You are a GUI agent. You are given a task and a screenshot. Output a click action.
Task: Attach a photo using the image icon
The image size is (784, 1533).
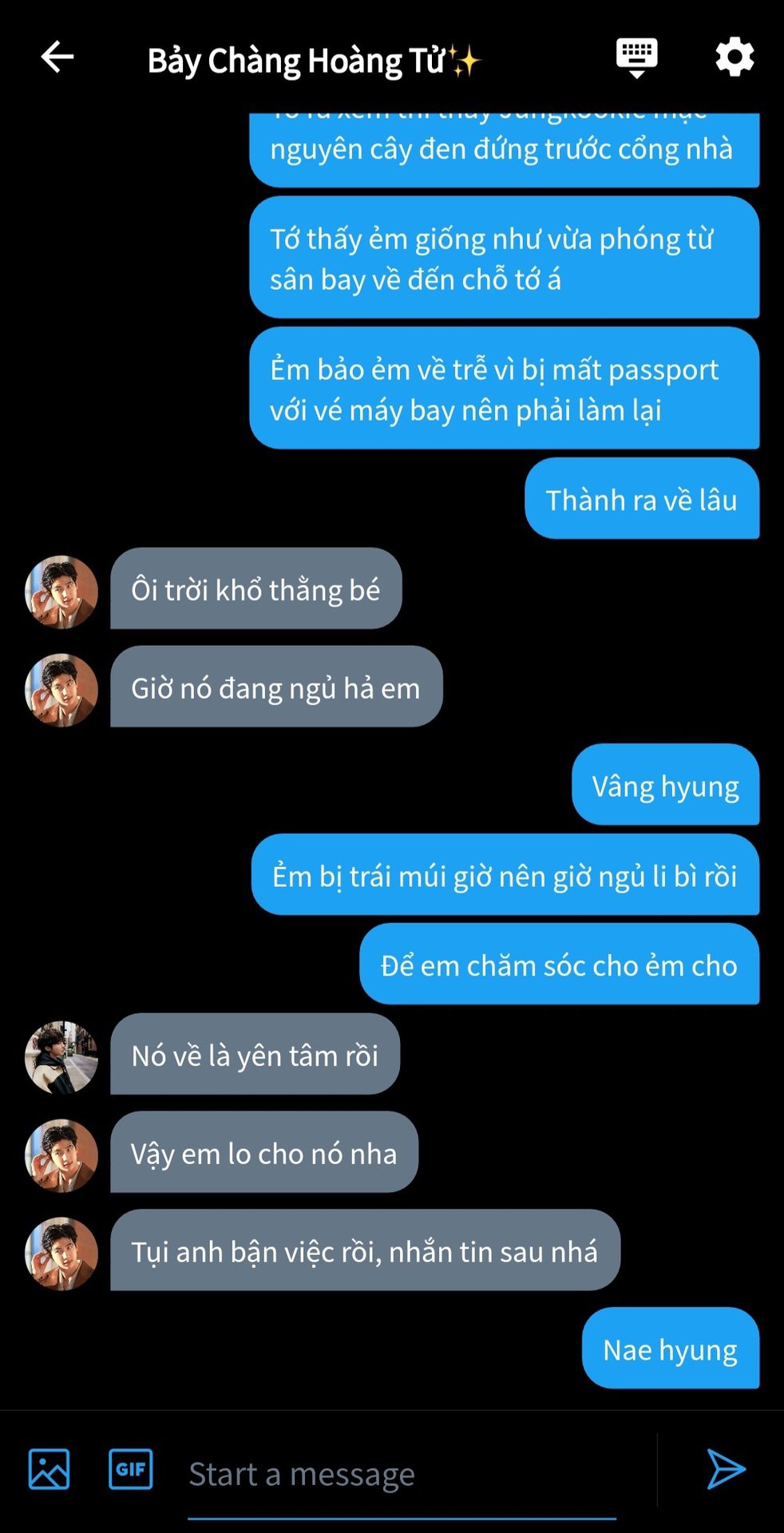point(49,1469)
